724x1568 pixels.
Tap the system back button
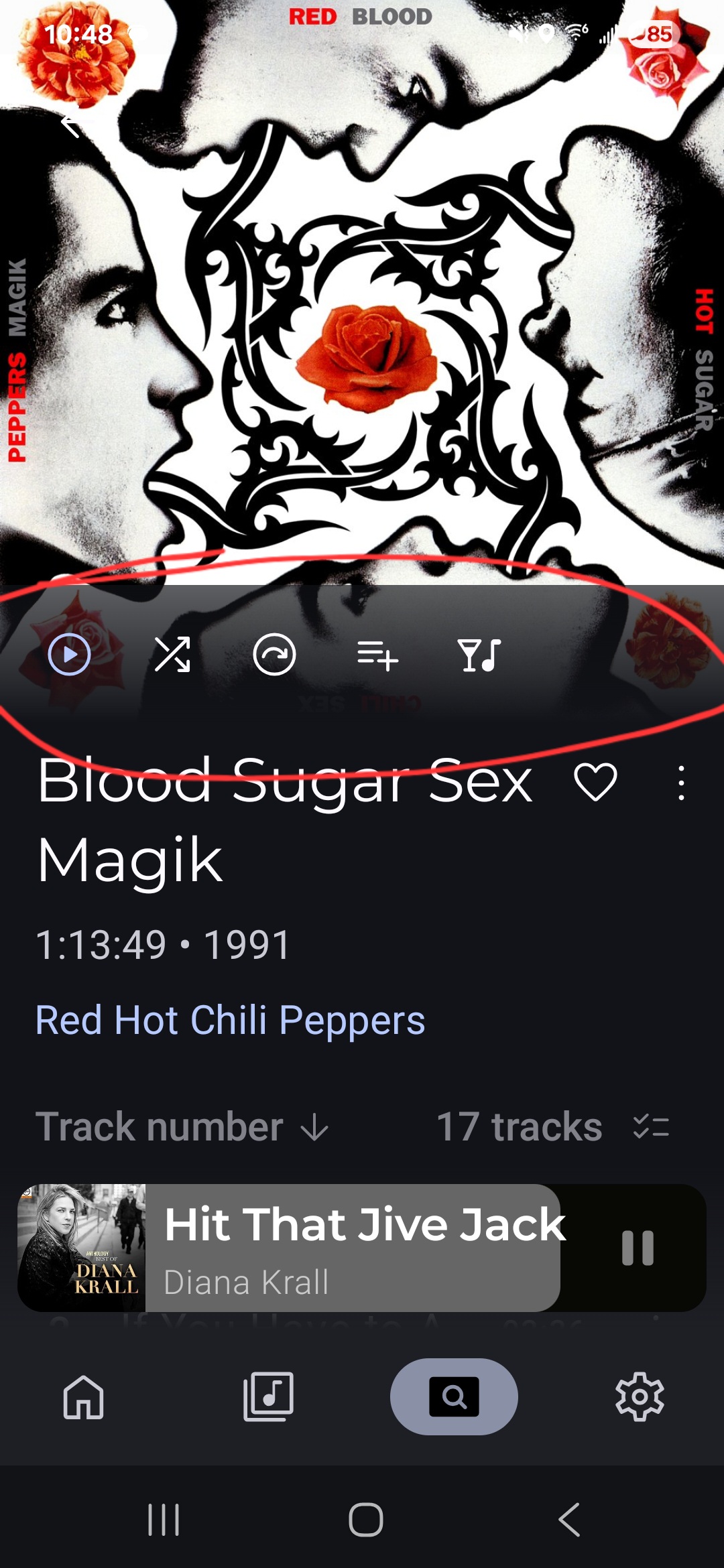(569, 1520)
